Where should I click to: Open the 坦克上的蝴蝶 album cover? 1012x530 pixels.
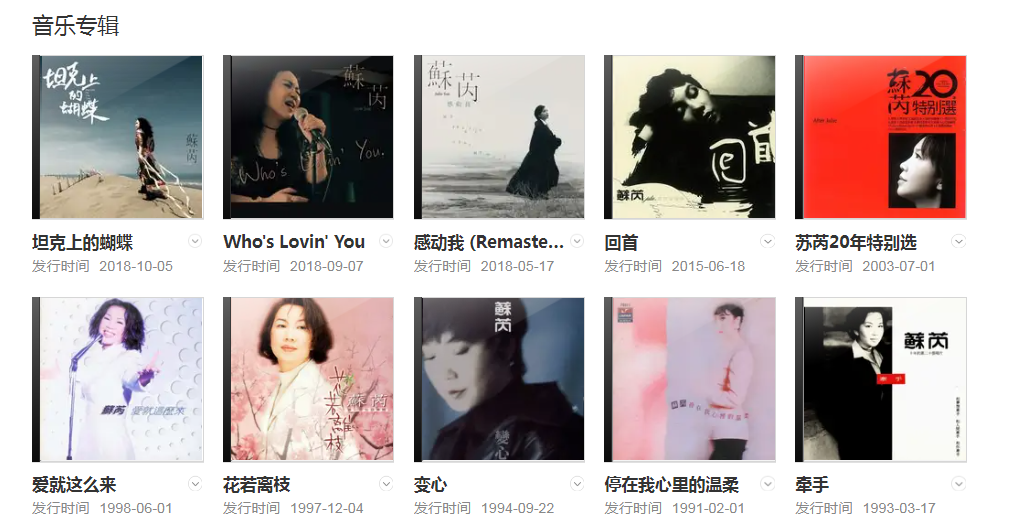click(120, 137)
